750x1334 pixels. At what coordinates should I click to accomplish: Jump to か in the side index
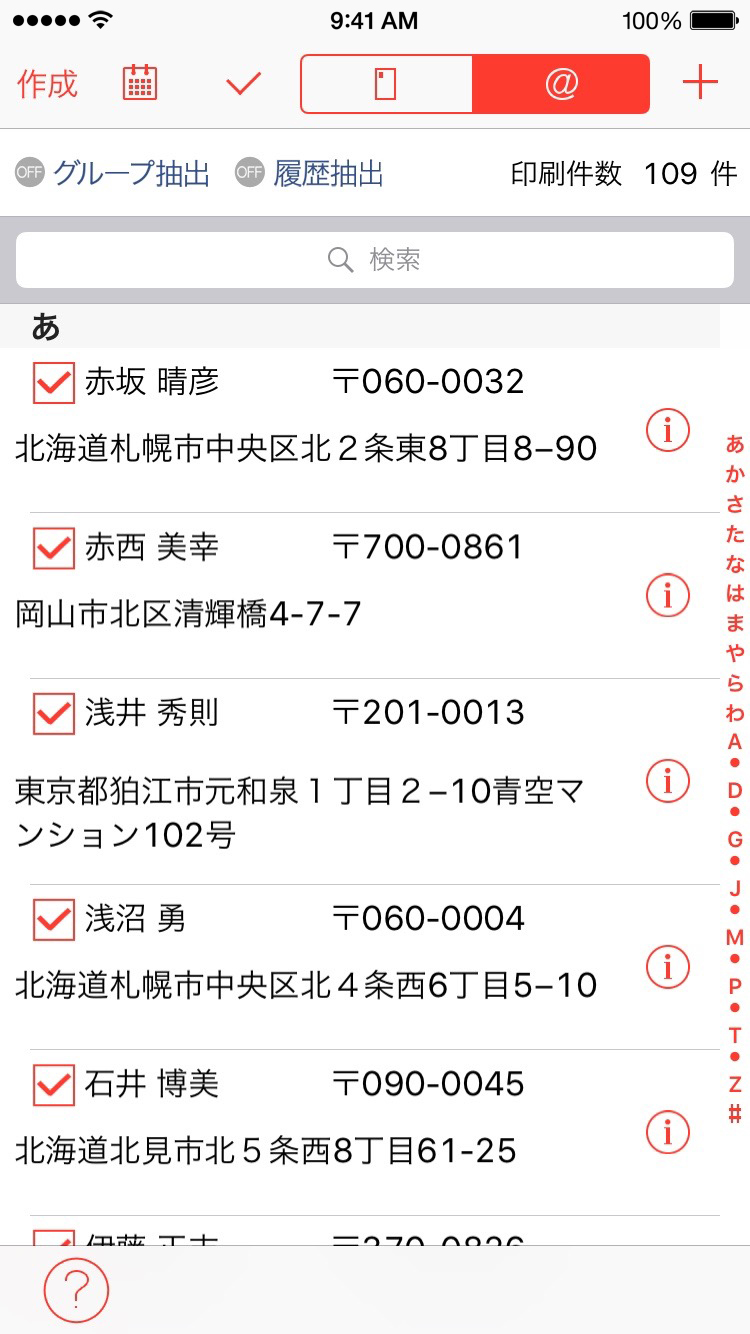735,474
